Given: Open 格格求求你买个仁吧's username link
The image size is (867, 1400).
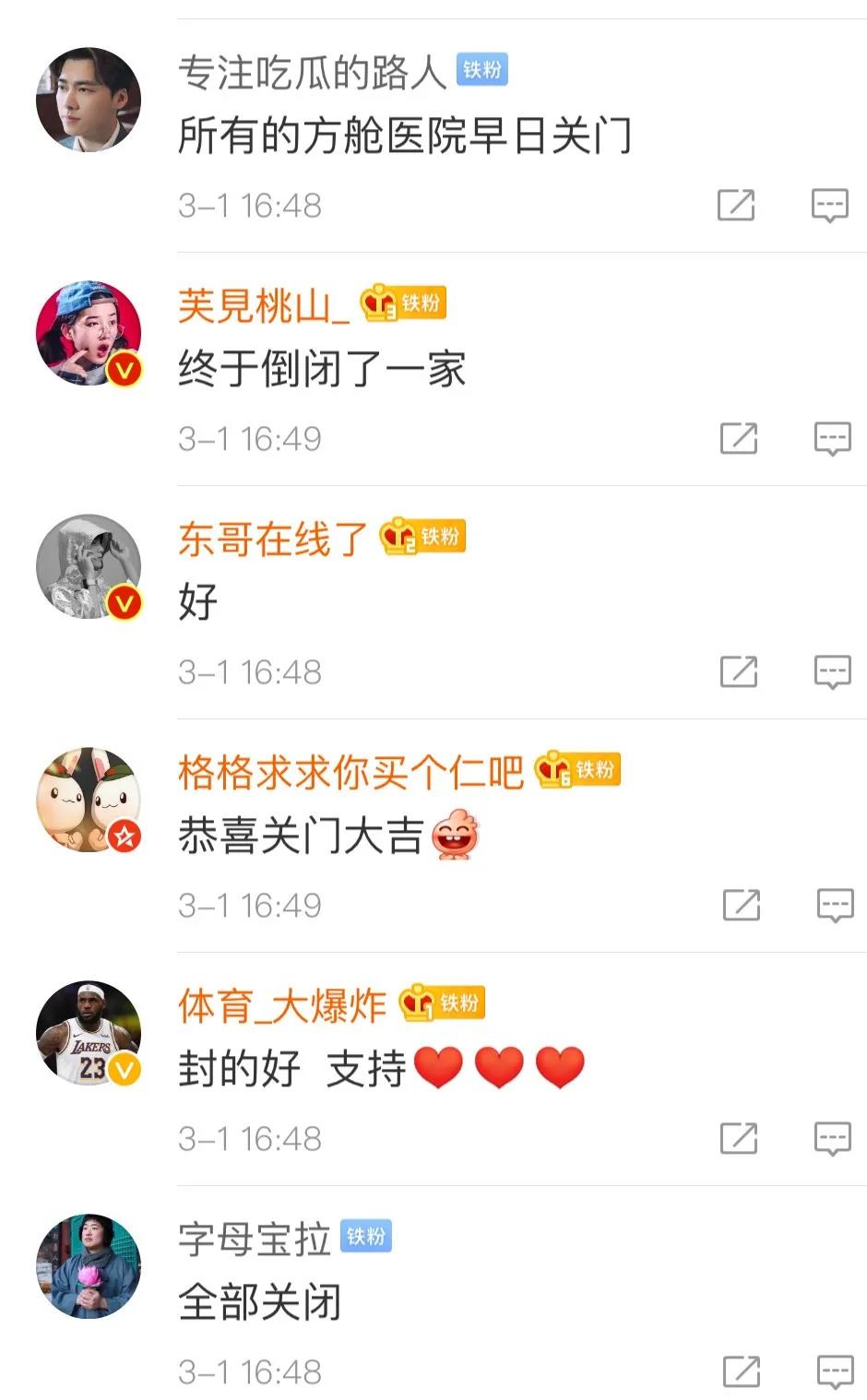Looking at the screenshot, I should point(350,772).
